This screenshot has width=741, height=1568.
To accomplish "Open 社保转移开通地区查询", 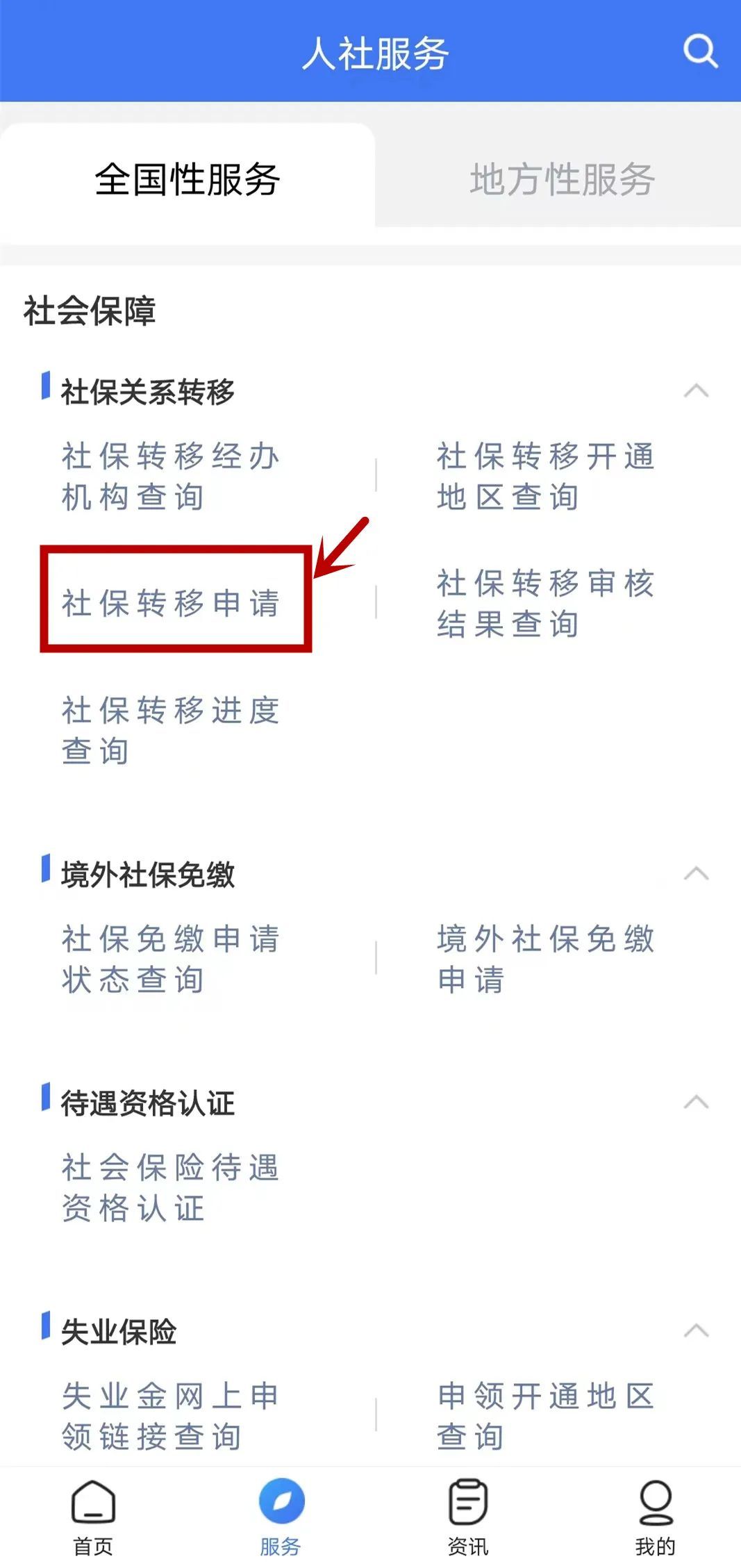I will click(545, 477).
